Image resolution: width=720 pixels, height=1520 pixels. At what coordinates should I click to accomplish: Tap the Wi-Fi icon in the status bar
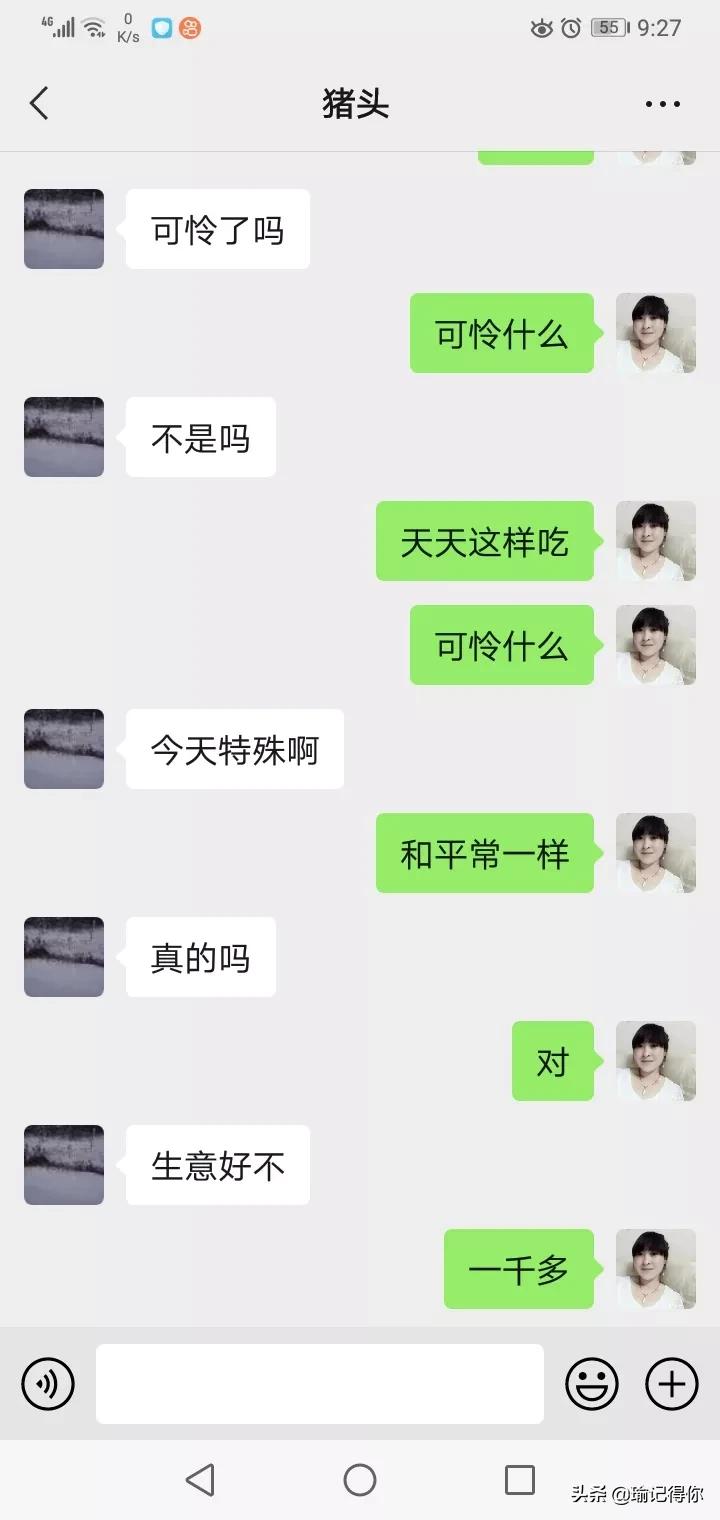pos(94,26)
